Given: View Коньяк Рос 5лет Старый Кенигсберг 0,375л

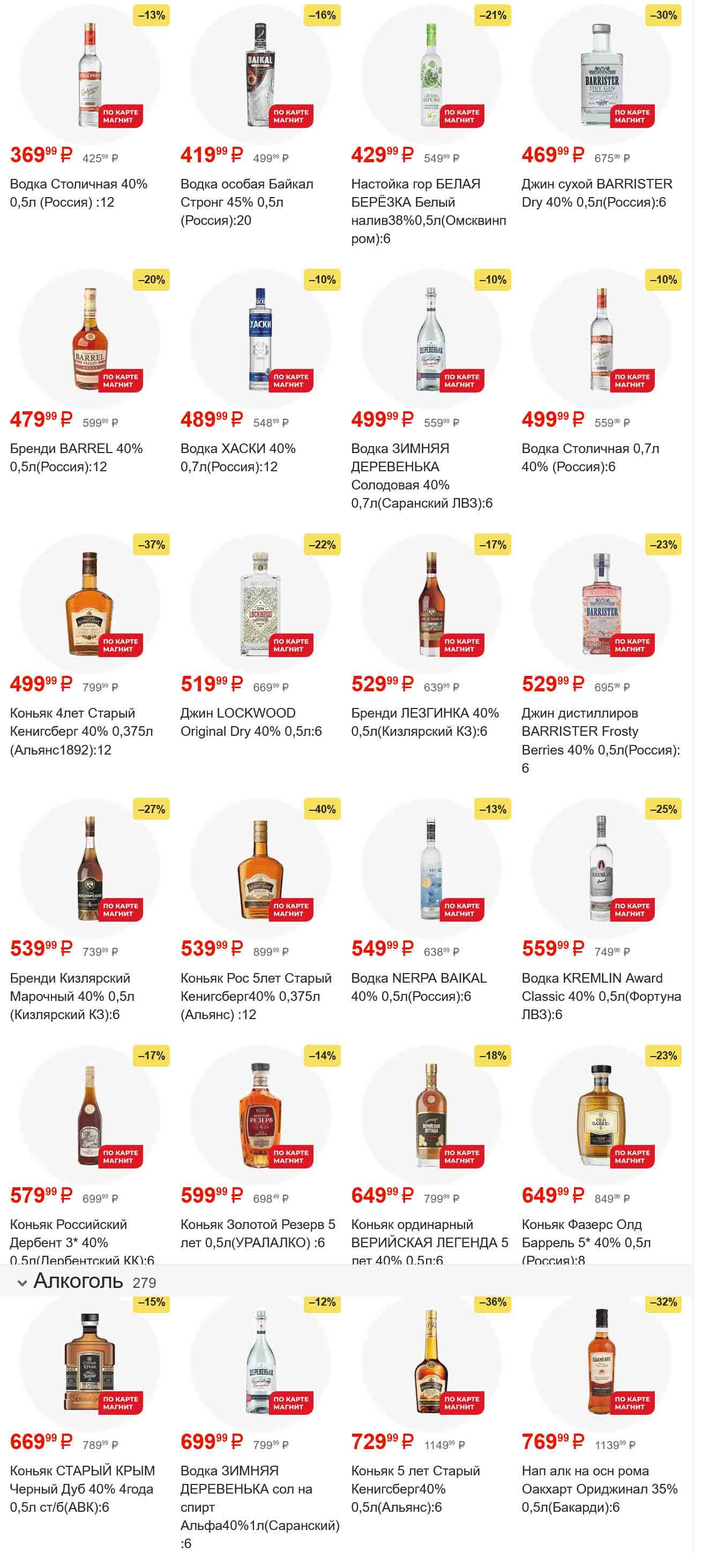Looking at the screenshot, I should point(260,869).
